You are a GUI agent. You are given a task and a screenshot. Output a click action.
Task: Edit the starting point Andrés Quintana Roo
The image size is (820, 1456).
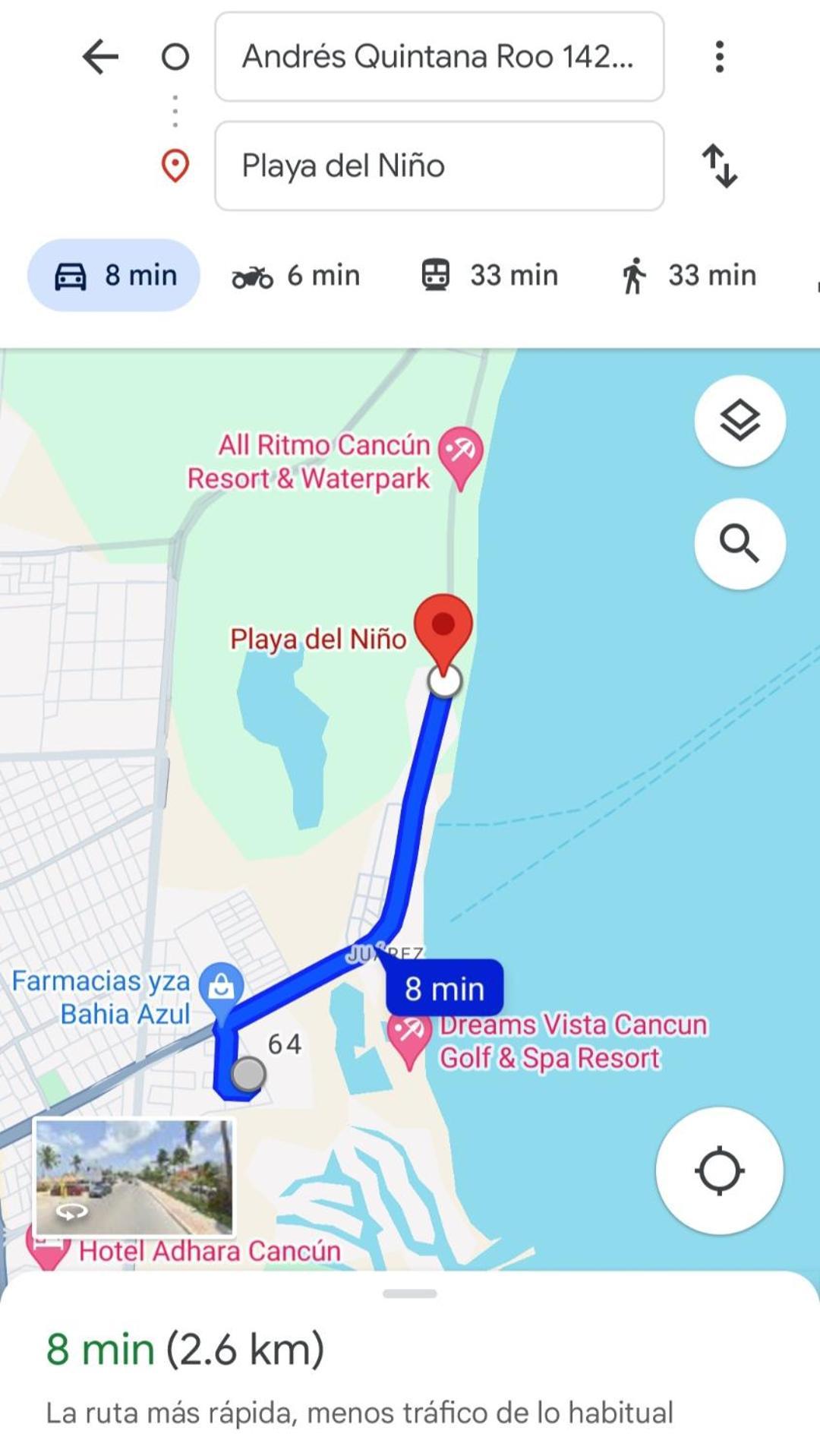439,57
